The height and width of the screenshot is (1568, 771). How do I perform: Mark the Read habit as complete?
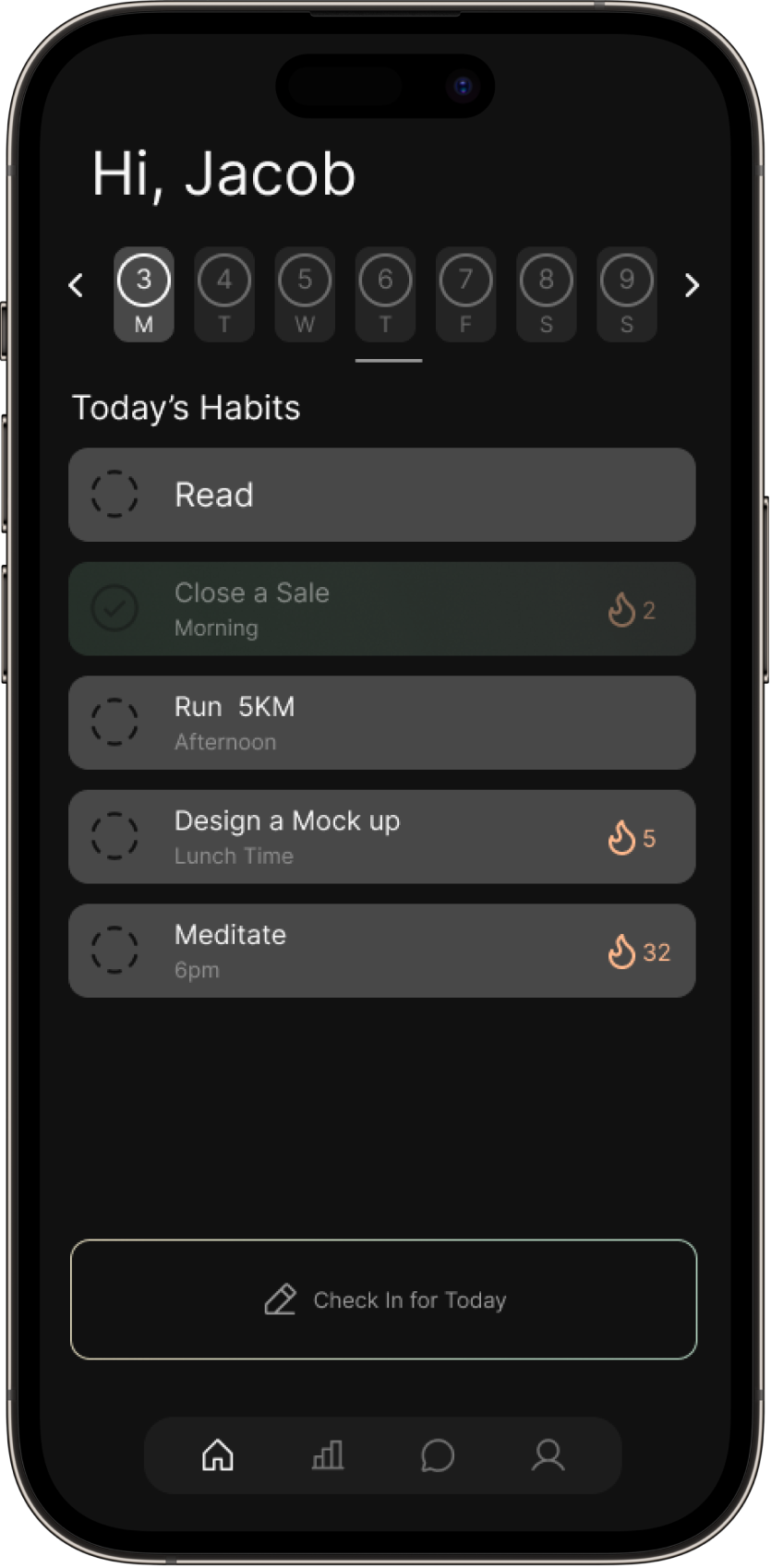(114, 494)
